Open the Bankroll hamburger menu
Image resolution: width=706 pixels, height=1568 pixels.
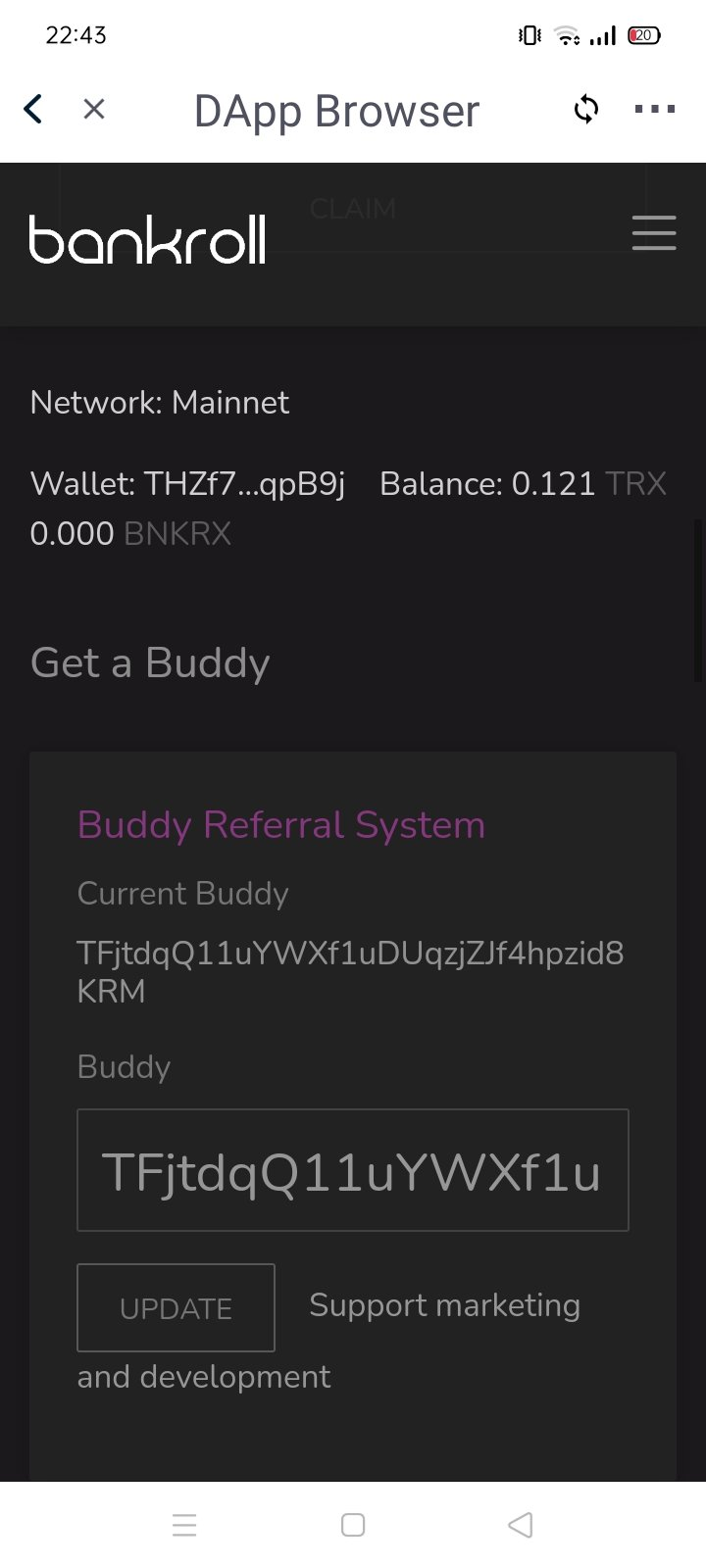pos(653,234)
